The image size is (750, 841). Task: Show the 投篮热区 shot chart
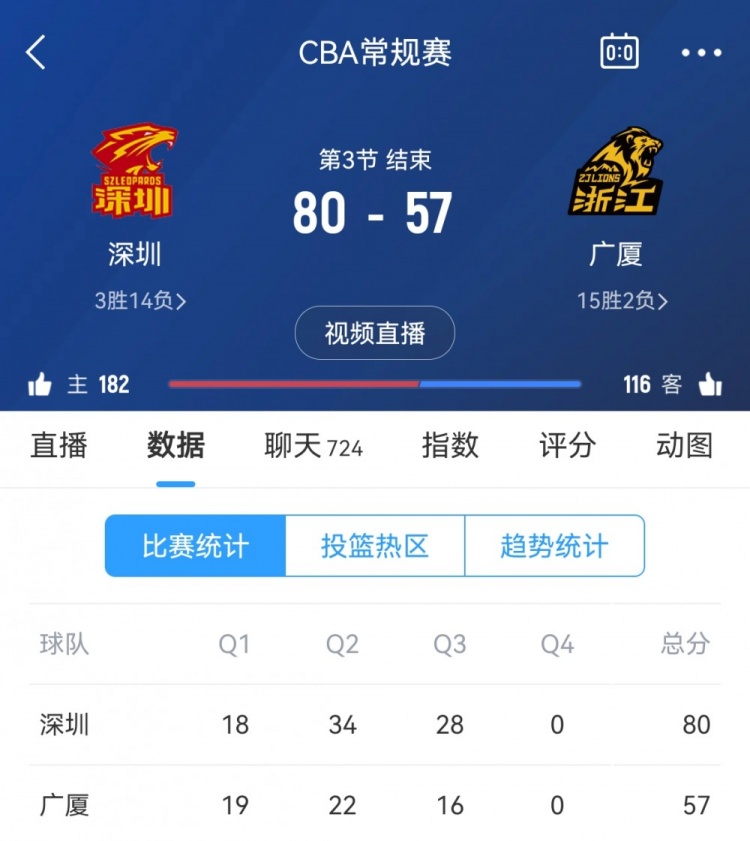coord(375,546)
